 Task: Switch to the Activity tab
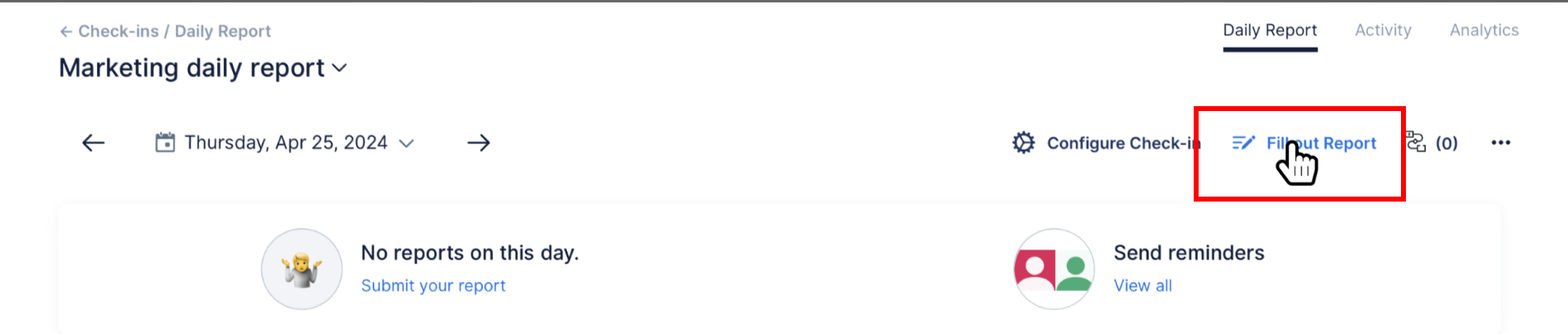point(1383,30)
